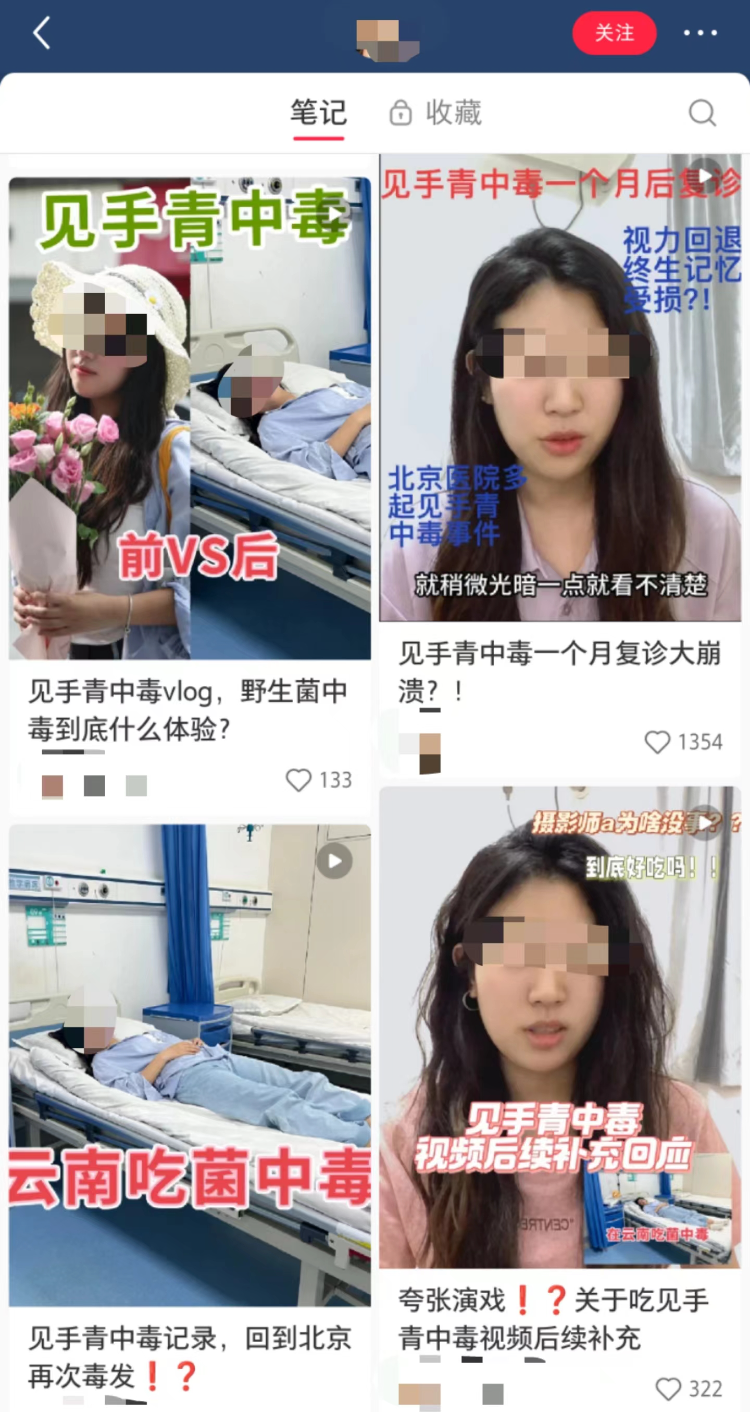Image resolution: width=750 pixels, height=1412 pixels.
Task: Like the note with 1354 likes
Action: coord(657,742)
